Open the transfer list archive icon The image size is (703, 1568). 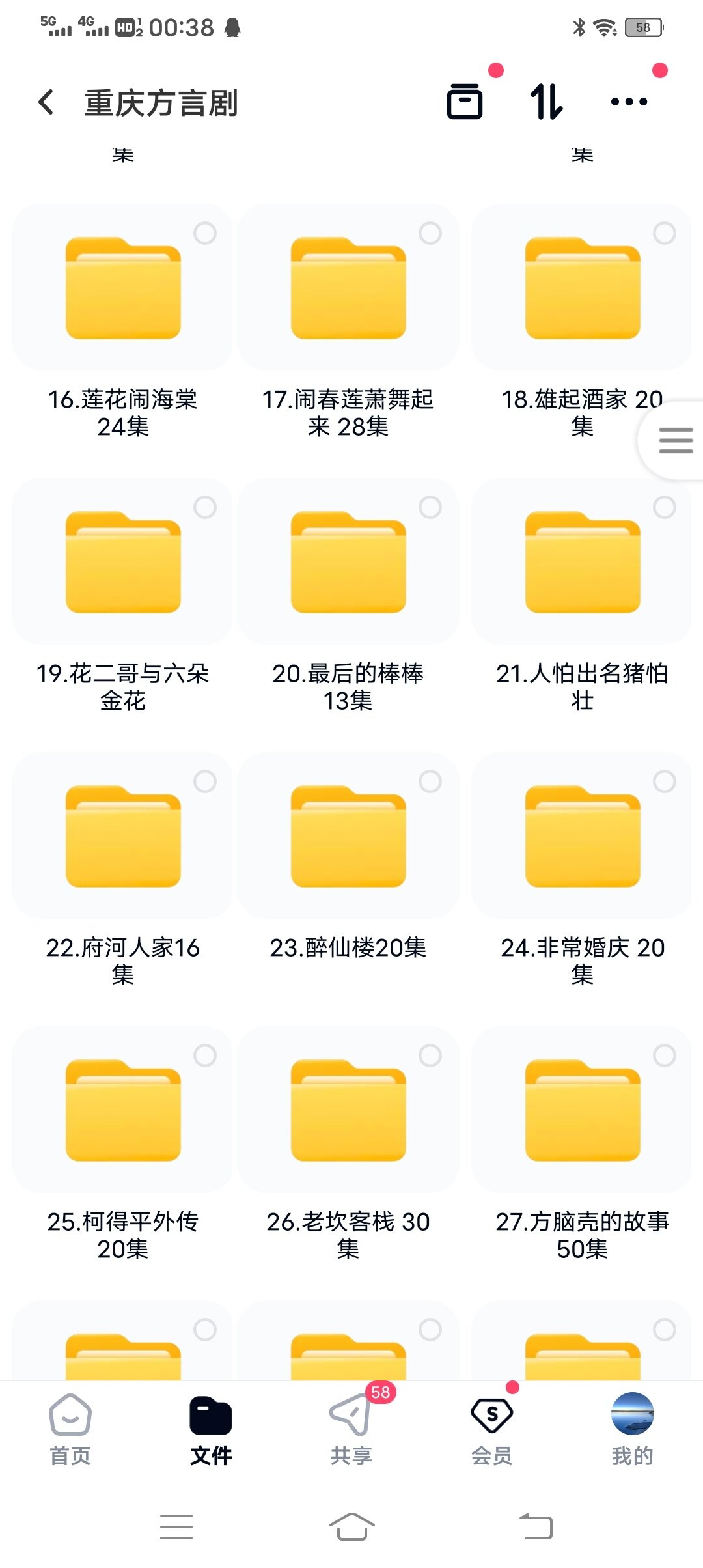coord(465,102)
